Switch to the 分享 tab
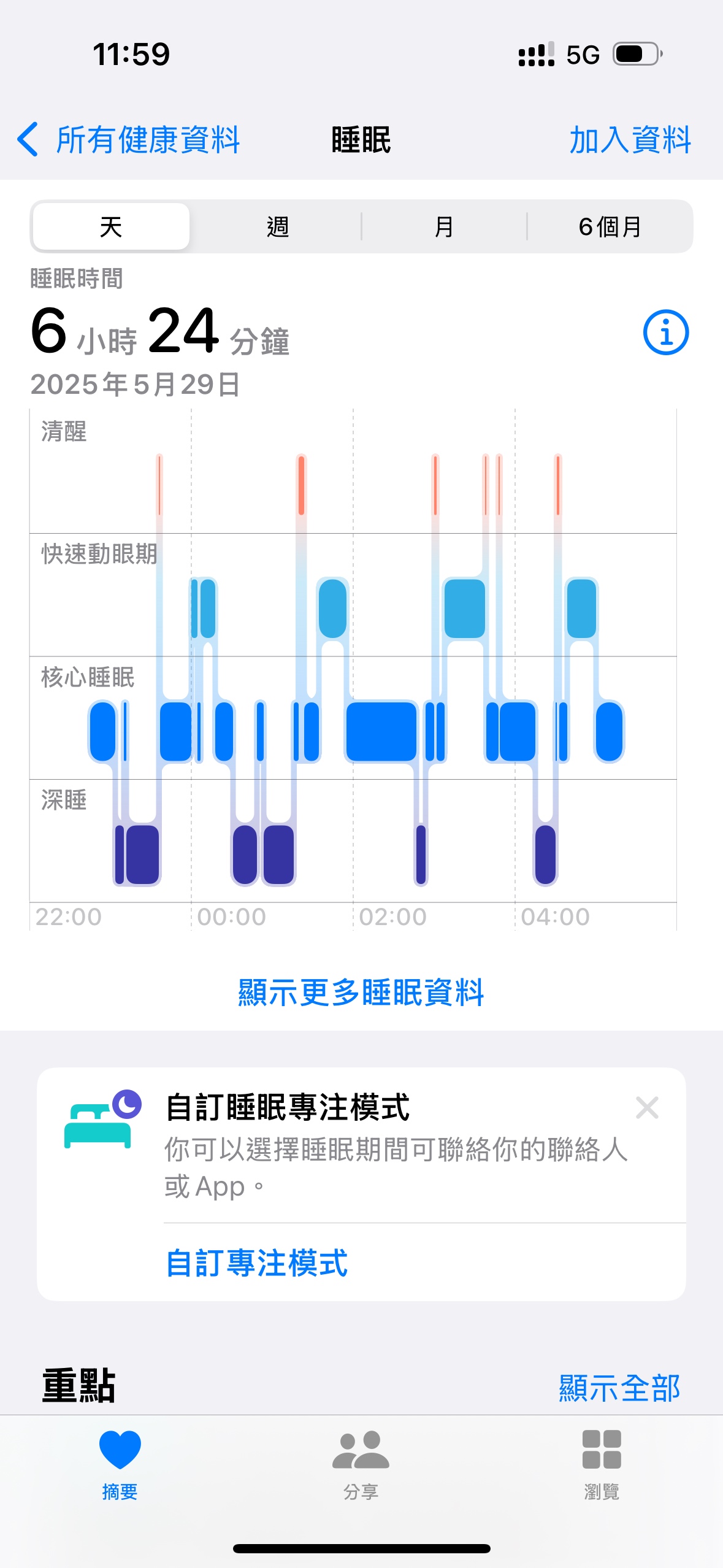Screen dimensions: 723x1568 (x=361, y=1464)
